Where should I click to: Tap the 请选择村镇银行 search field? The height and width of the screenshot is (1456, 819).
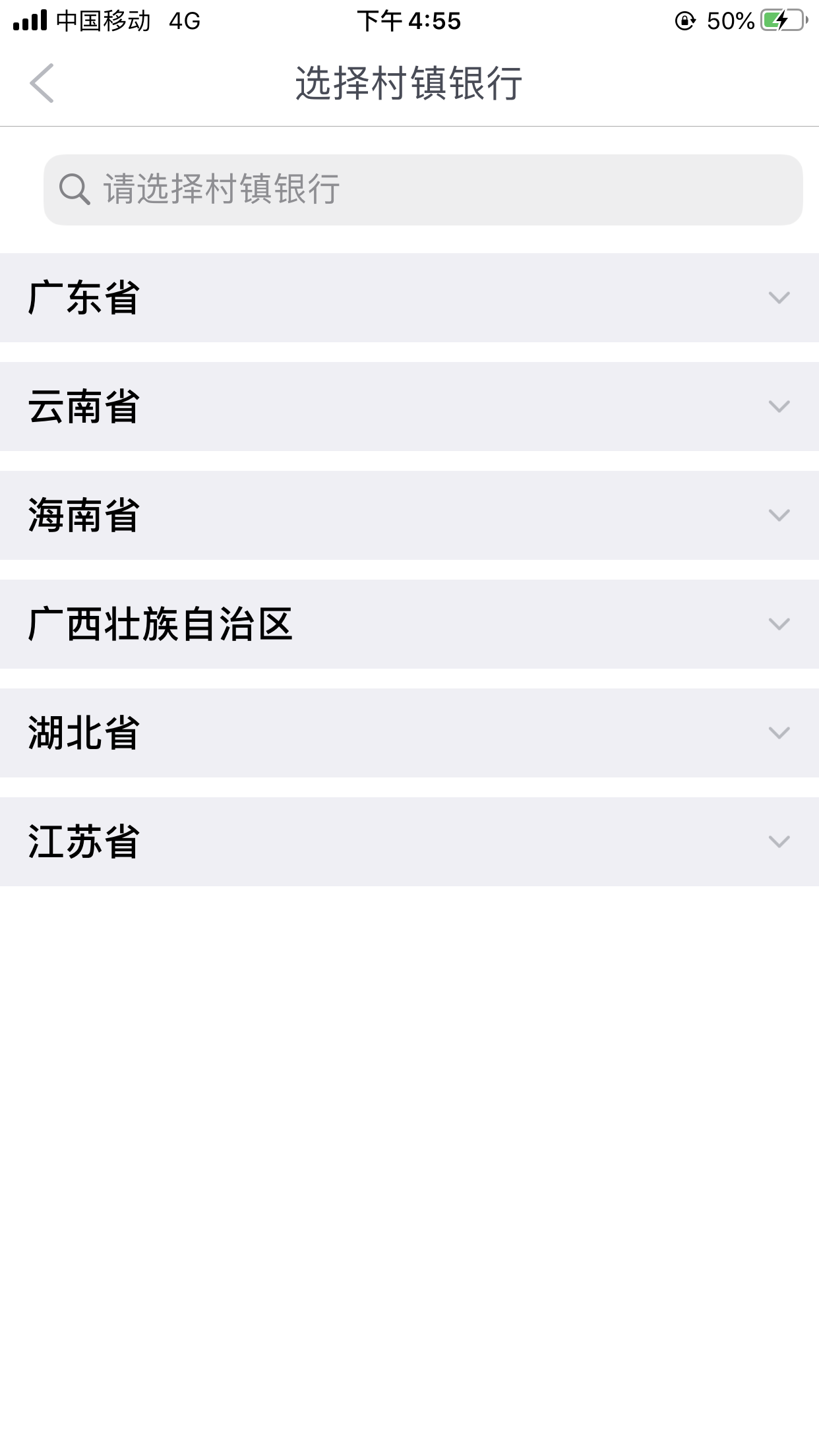(x=422, y=190)
